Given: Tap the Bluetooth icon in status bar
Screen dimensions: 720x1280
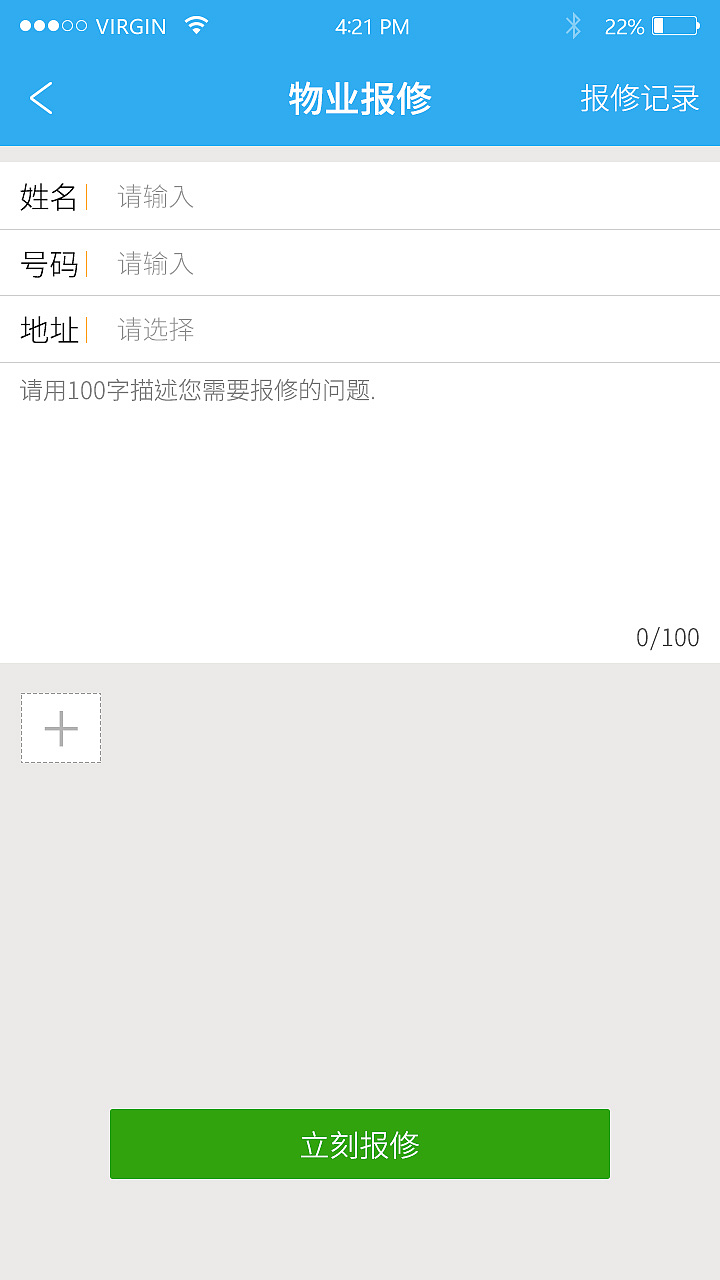Looking at the screenshot, I should click(573, 26).
